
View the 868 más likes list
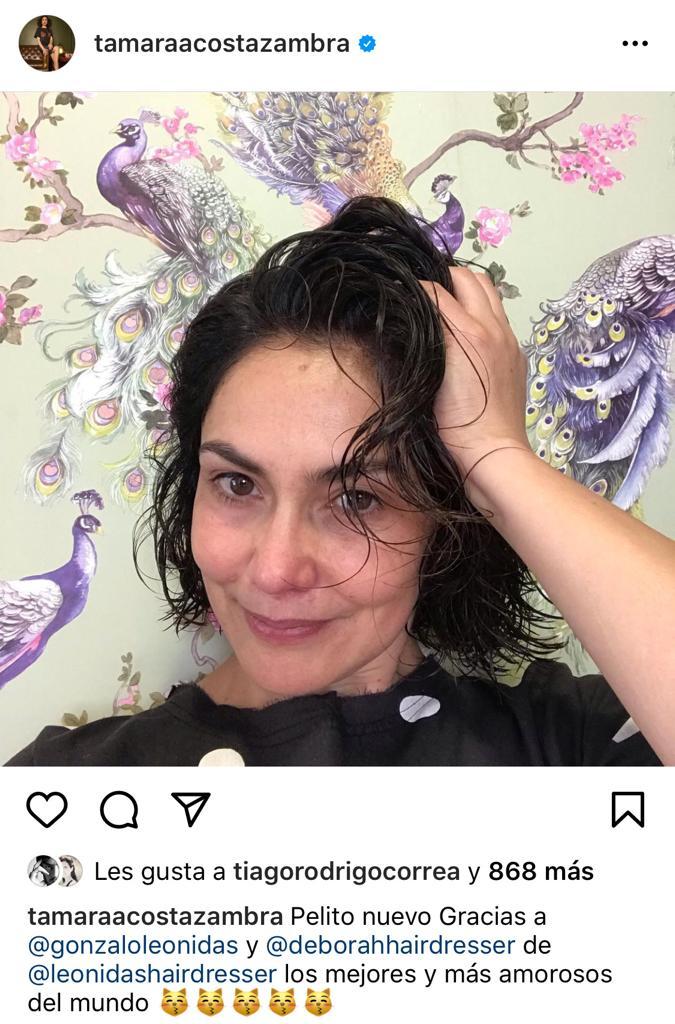(x=540, y=871)
